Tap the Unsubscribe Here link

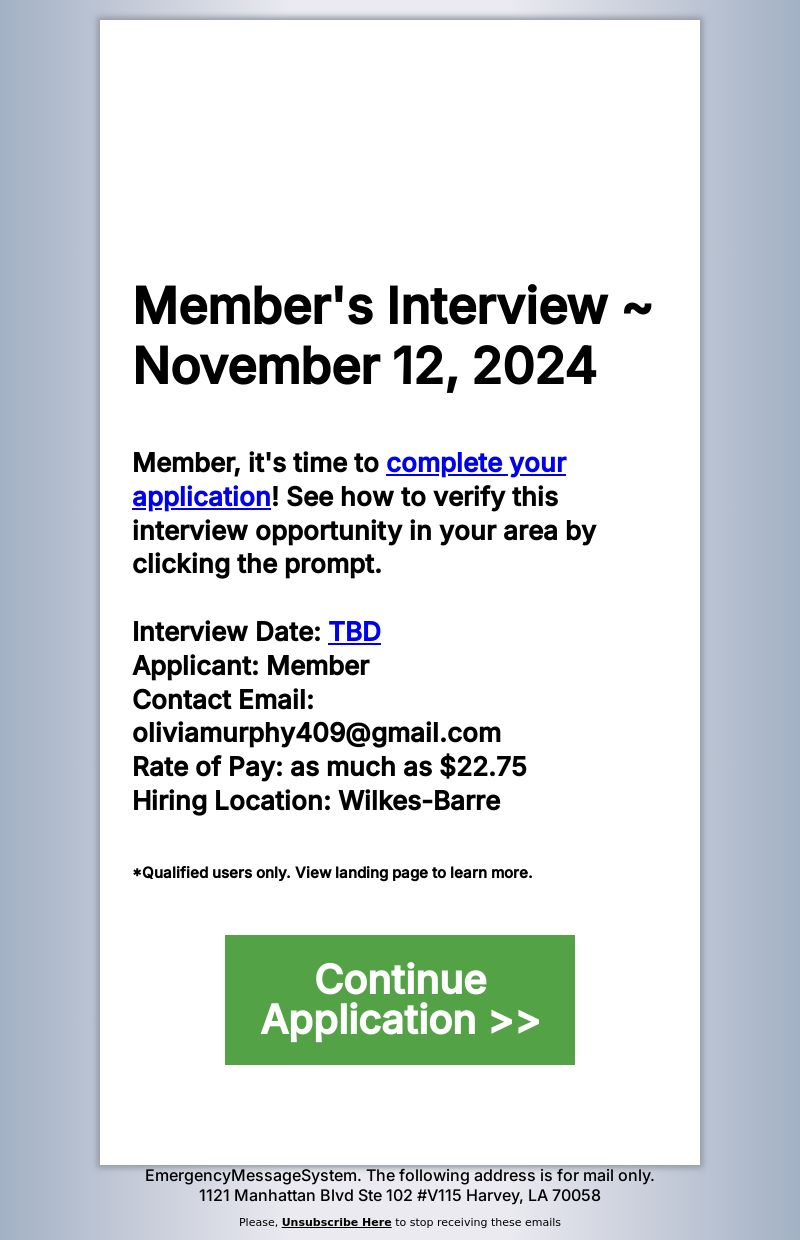pos(336,1222)
